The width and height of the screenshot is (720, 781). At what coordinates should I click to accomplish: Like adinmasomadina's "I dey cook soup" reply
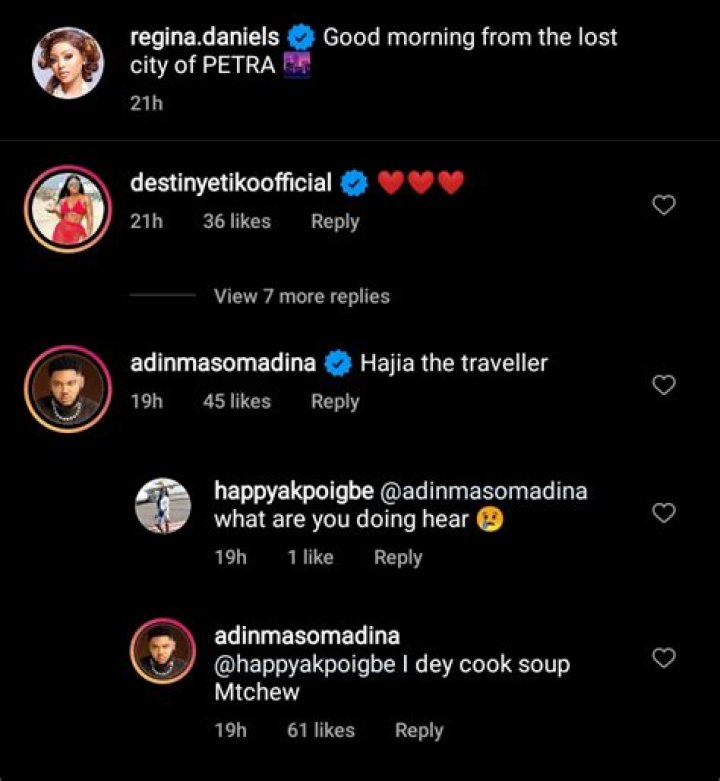click(663, 657)
